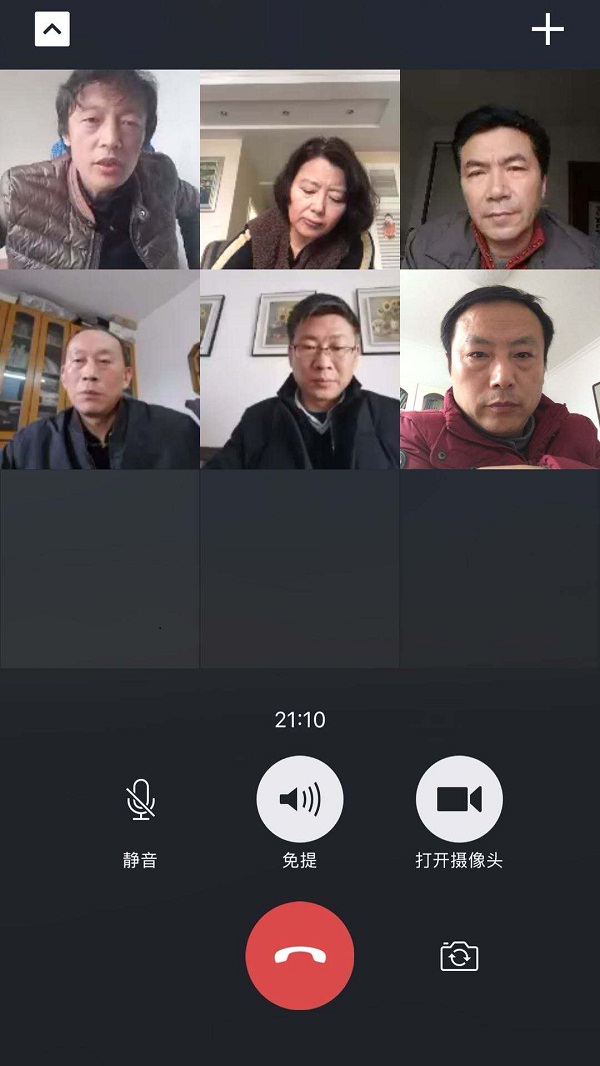This screenshot has width=600, height=1066.
Task: Open video tile of man in gray jacket
Action: 500,170
